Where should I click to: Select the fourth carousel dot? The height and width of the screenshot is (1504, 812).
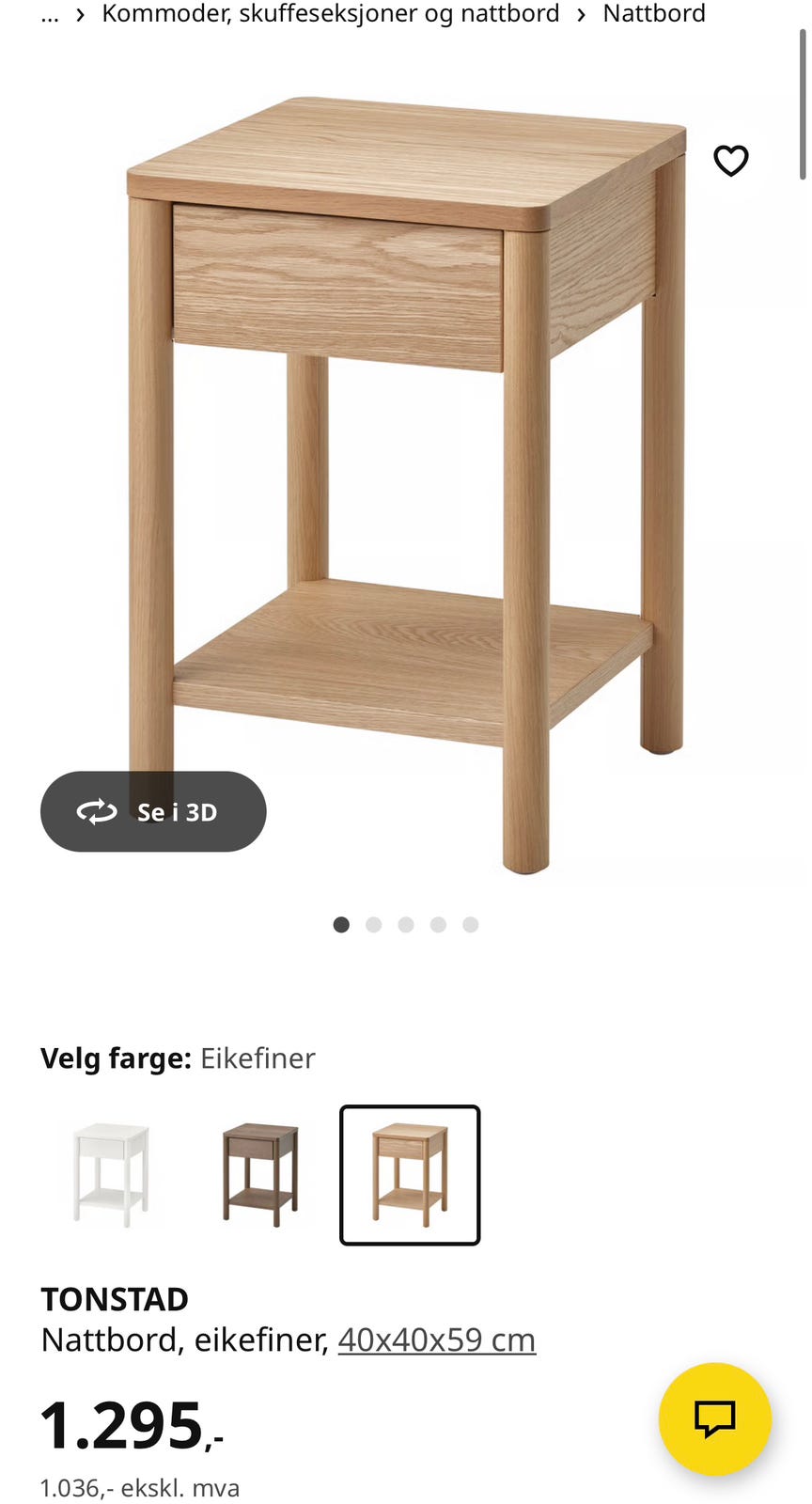(438, 924)
